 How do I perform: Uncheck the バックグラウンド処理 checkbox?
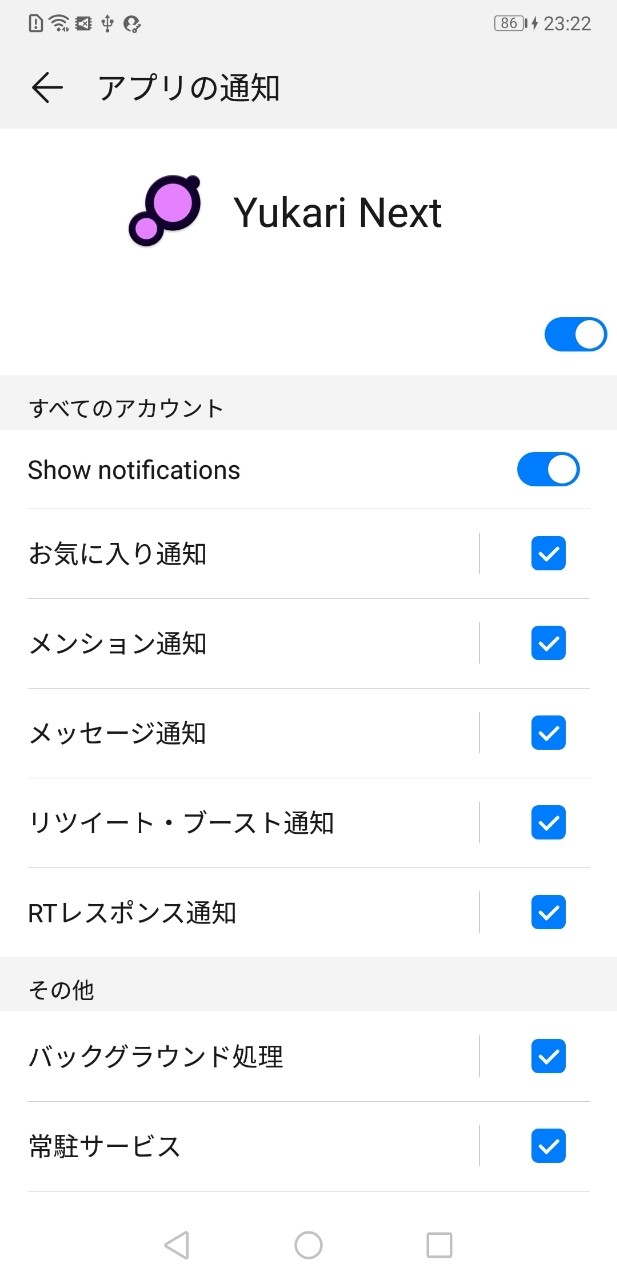tap(548, 1056)
